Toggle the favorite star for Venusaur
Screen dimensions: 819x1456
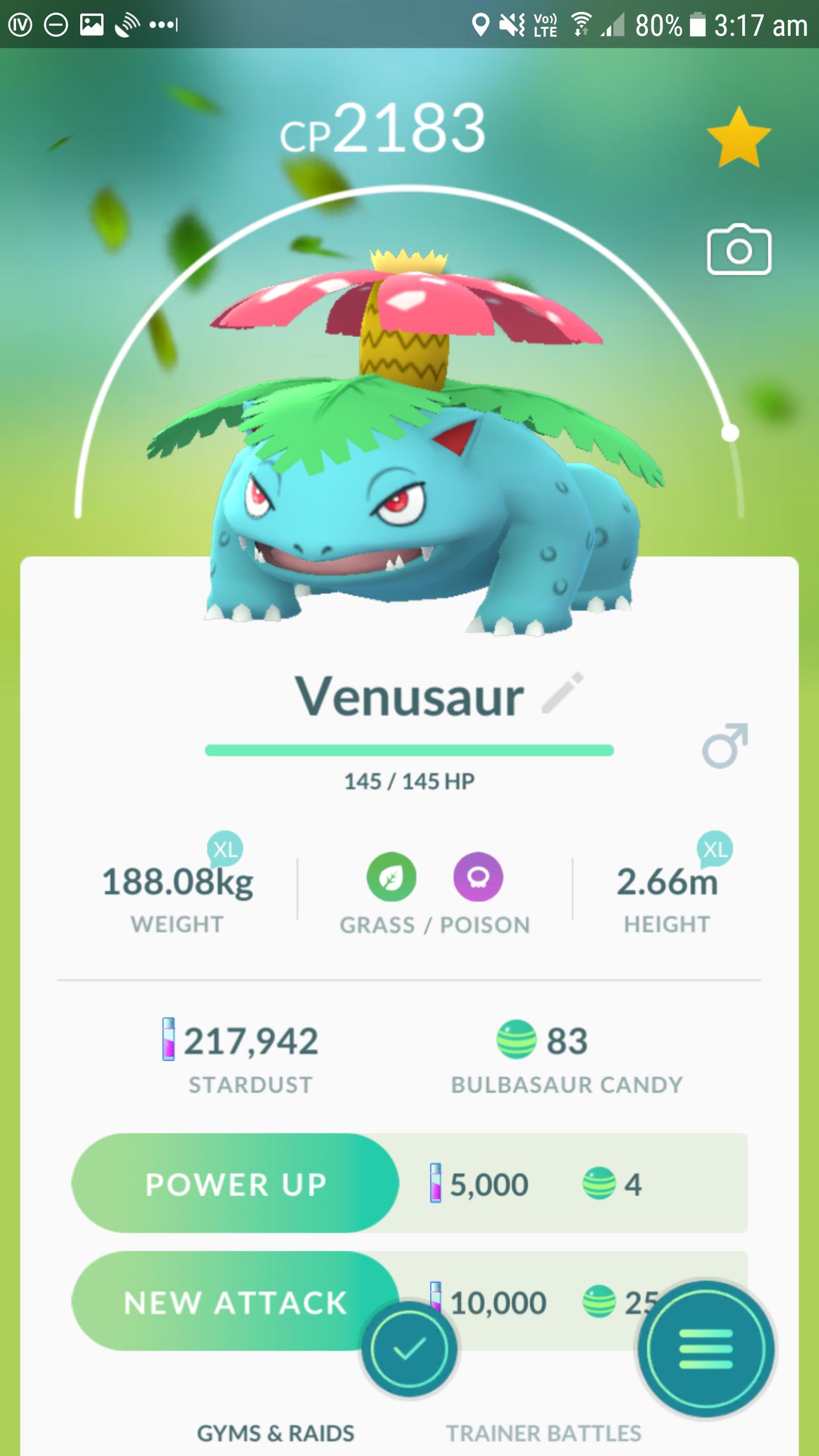(738, 139)
